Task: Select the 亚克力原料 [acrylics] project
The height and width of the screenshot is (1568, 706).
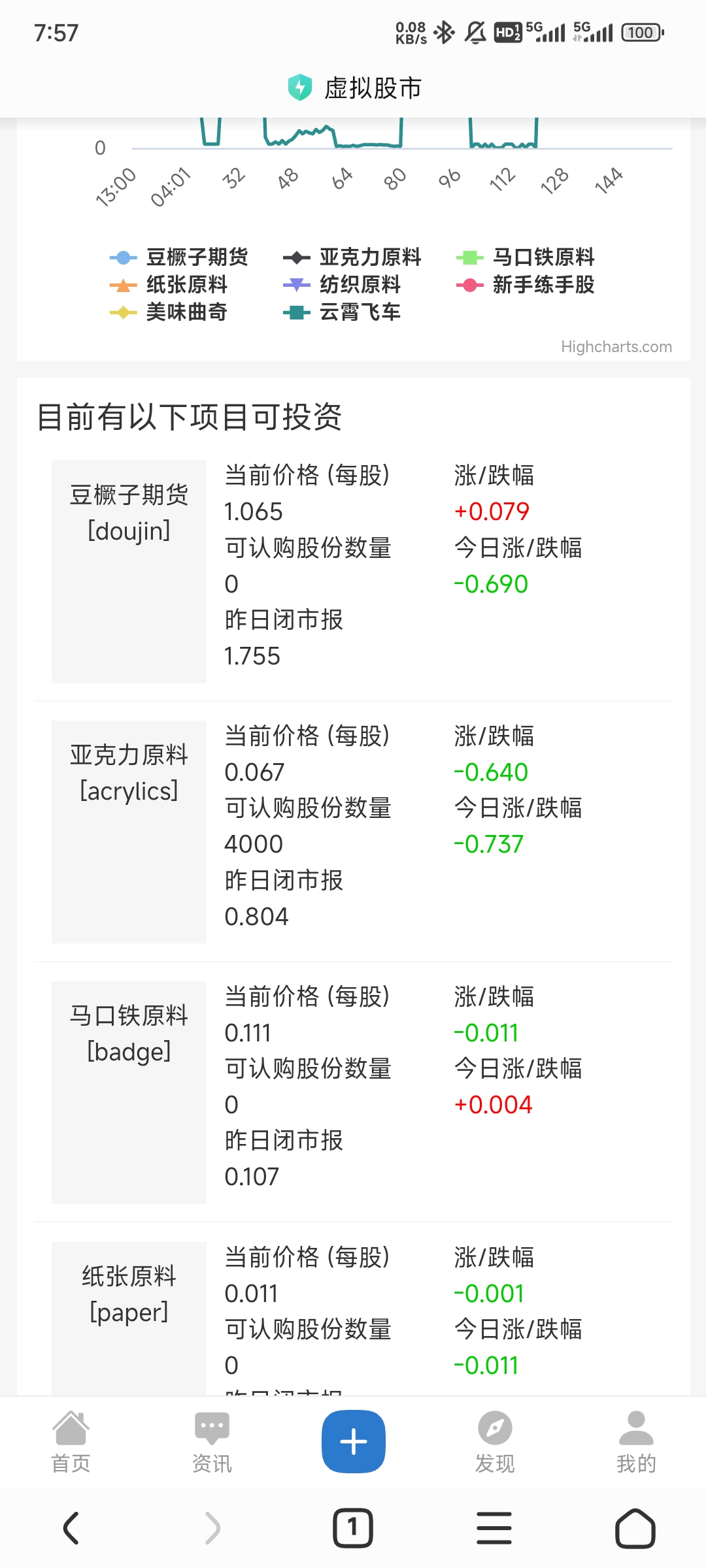Action: pos(129,773)
